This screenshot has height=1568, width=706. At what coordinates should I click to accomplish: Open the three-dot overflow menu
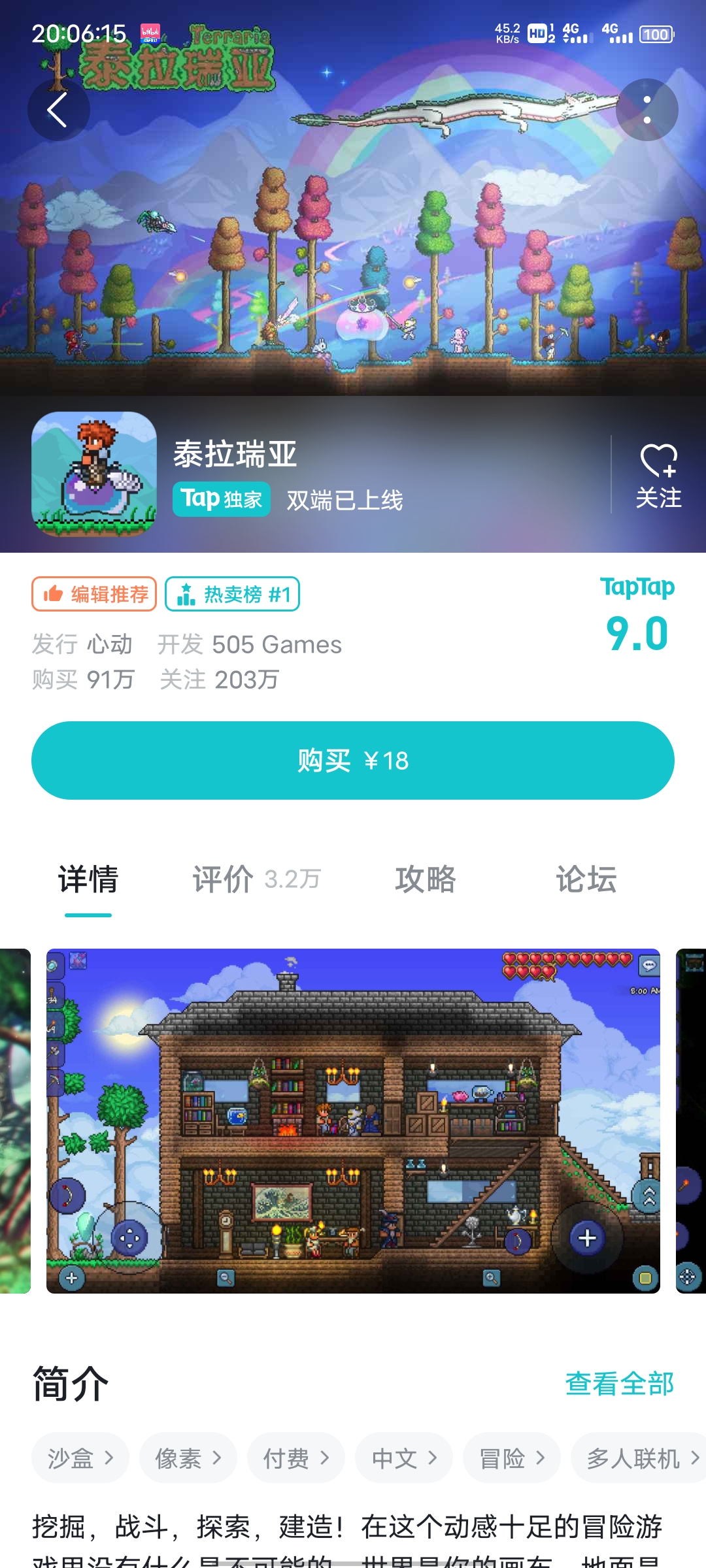pos(647,110)
